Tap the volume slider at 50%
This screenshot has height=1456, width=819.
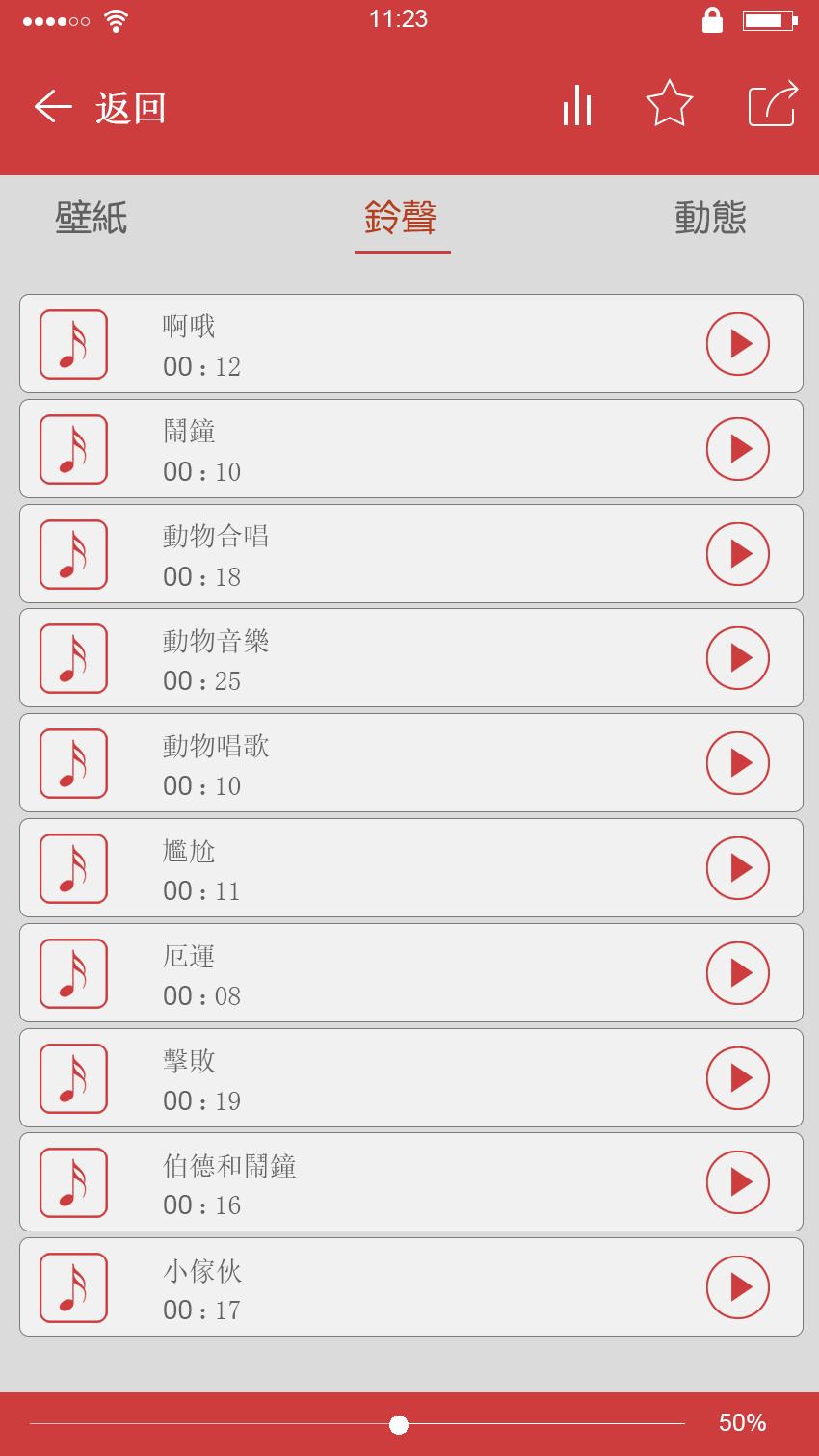[399, 1424]
